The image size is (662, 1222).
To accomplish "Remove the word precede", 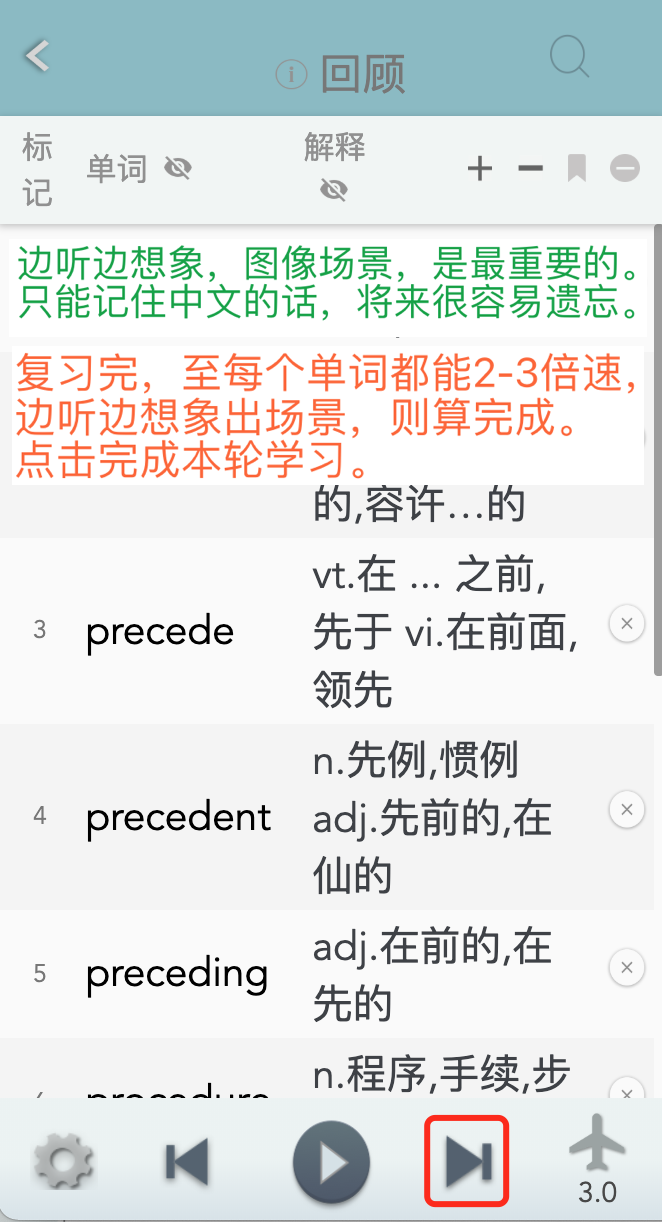I will tap(626, 624).
